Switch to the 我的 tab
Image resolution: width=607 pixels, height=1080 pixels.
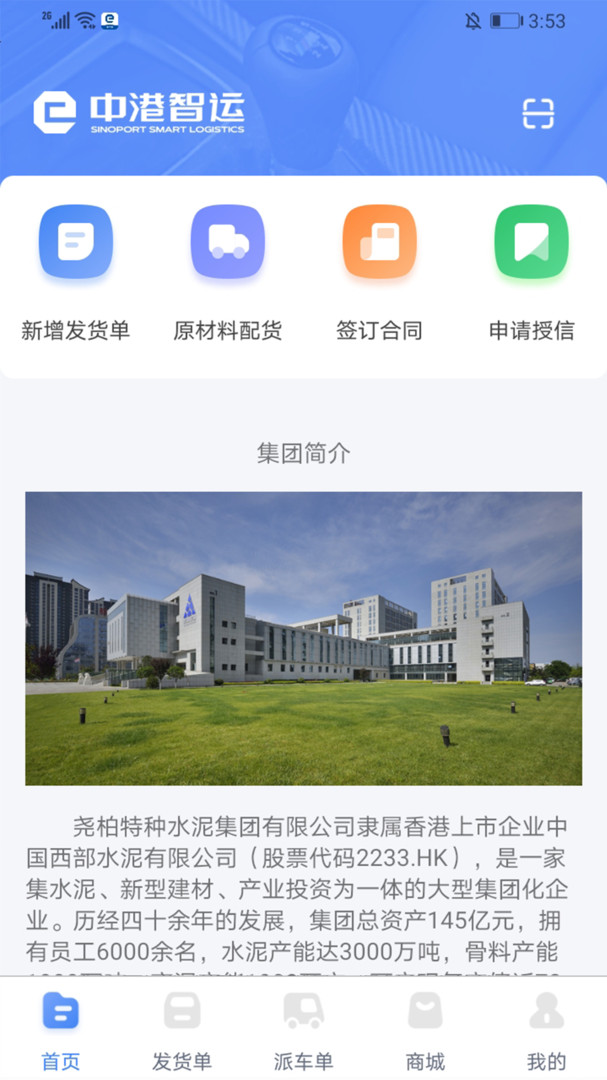pos(546,1030)
